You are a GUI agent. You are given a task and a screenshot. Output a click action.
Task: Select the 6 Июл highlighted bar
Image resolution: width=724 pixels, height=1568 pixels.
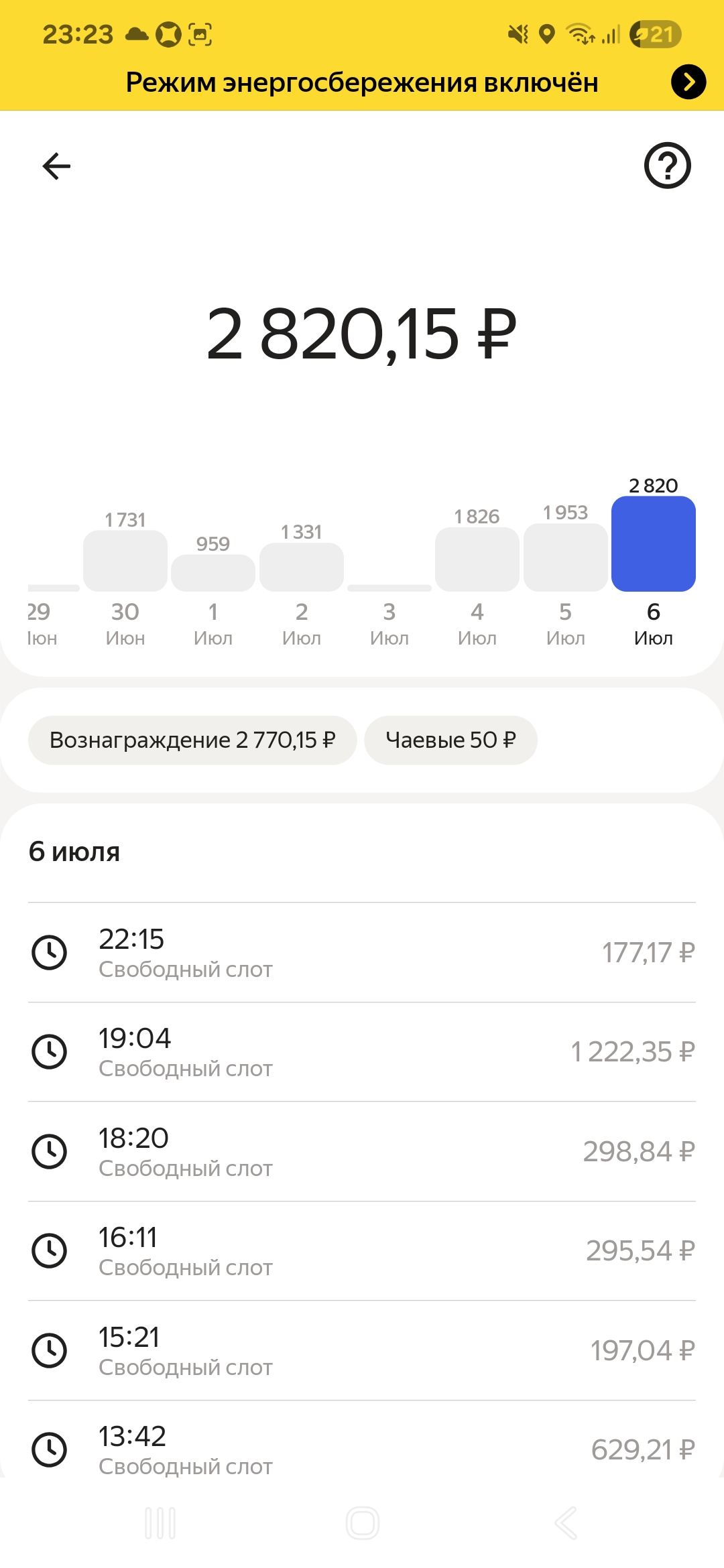[654, 543]
